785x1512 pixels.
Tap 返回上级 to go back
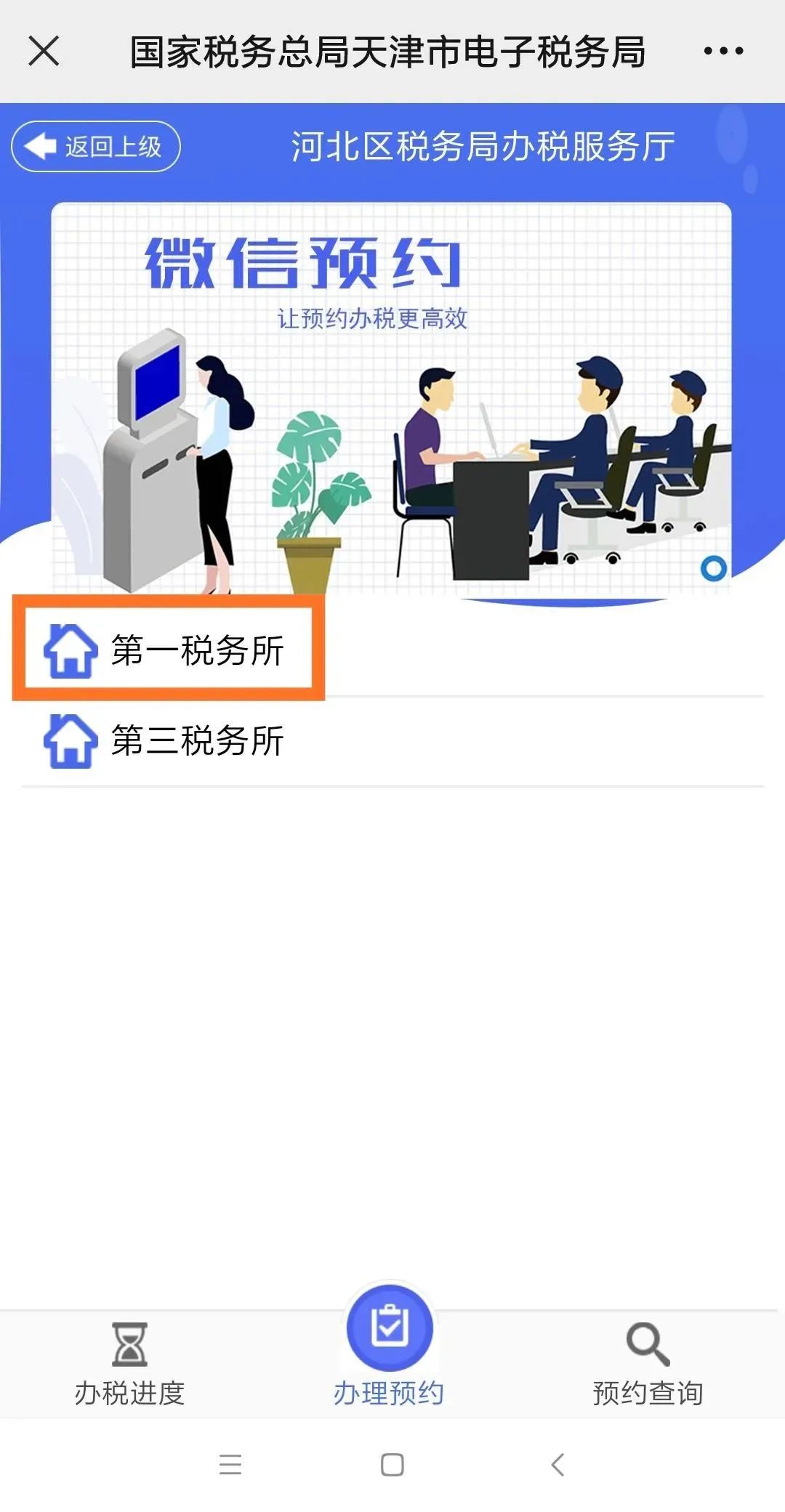click(x=96, y=147)
